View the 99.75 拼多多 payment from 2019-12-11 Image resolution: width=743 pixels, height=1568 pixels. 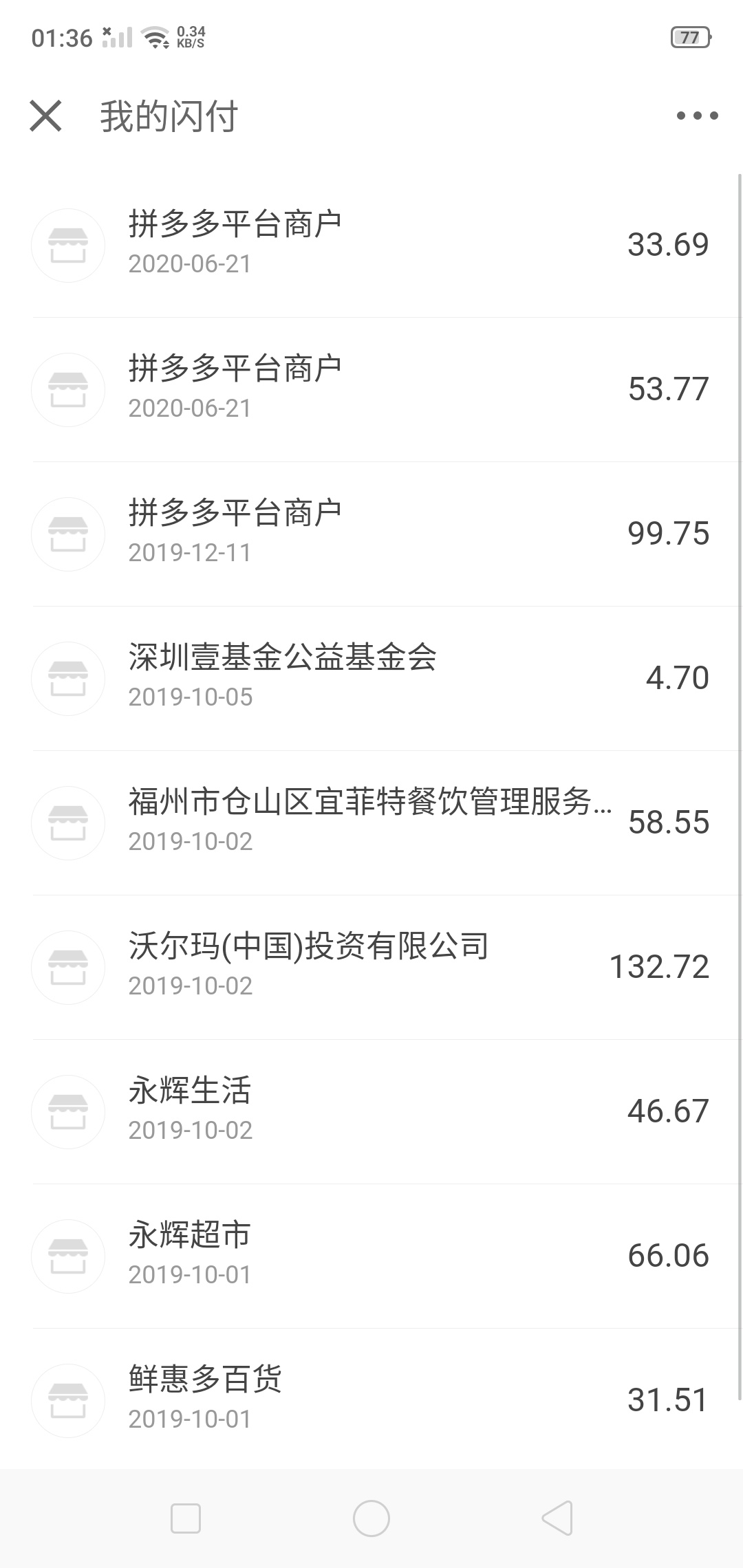(x=371, y=534)
